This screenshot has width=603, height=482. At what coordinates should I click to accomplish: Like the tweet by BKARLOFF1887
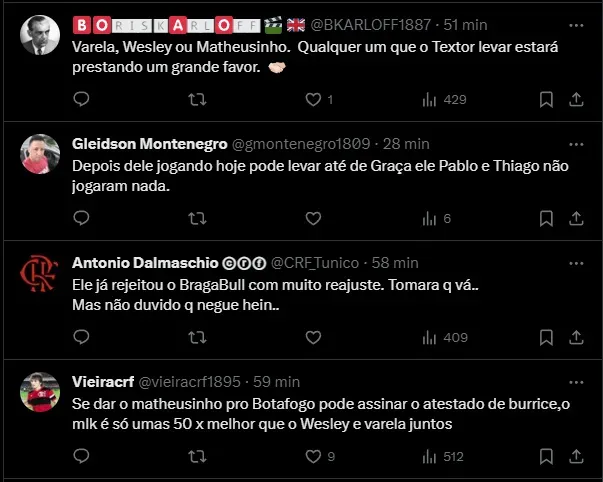(x=314, y=99)
